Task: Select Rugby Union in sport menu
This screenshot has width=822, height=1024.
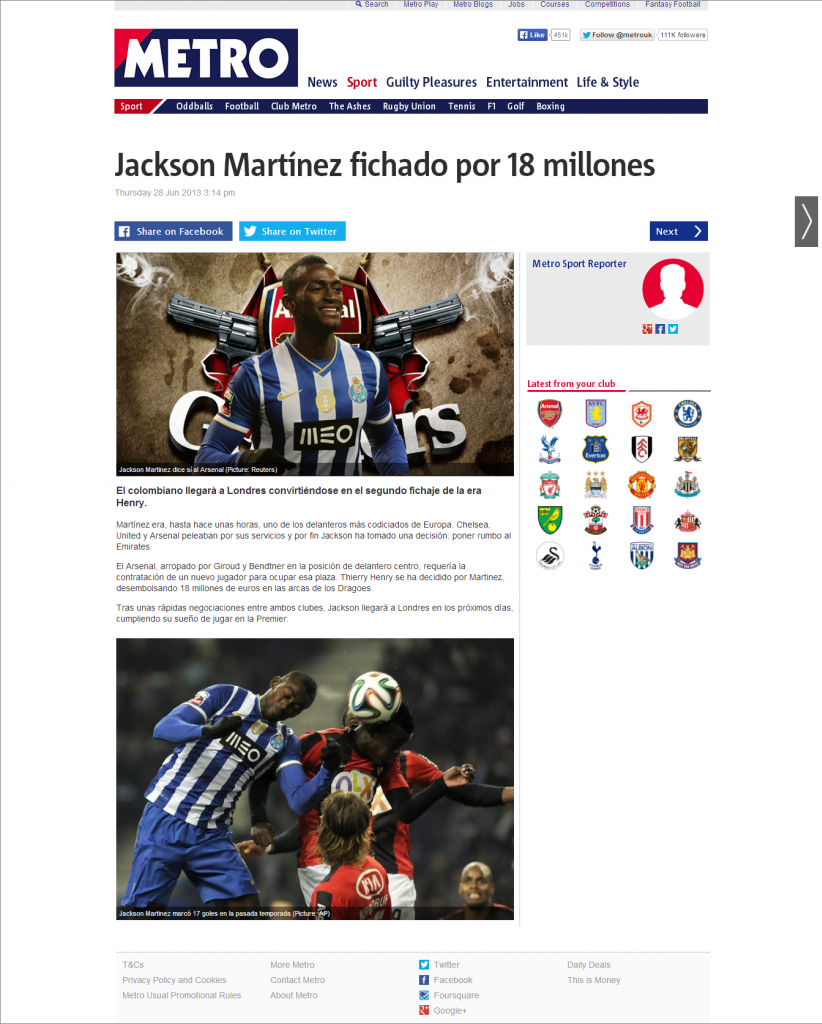Action: pyautogui.click(x=409, y=106)
